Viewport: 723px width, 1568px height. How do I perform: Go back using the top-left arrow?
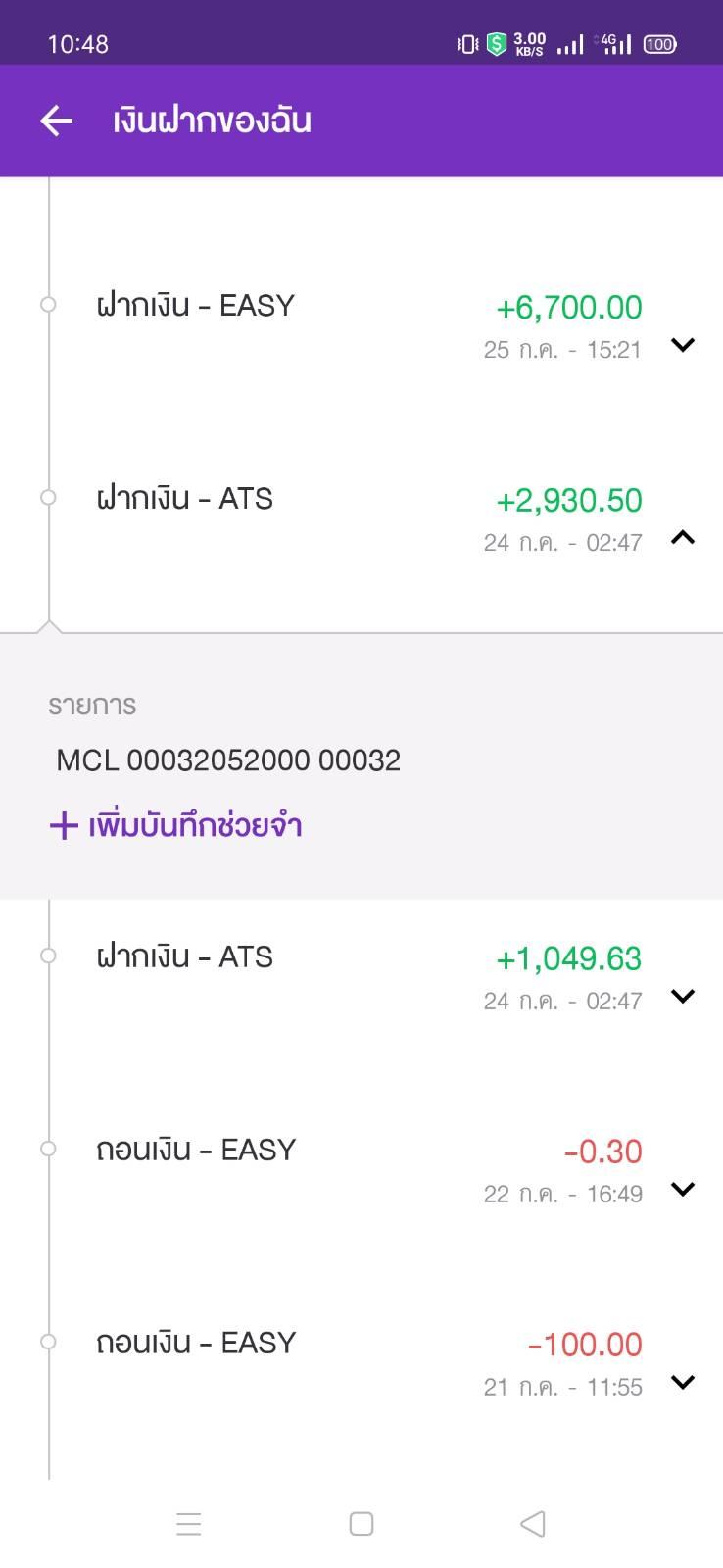coord(57,121)
